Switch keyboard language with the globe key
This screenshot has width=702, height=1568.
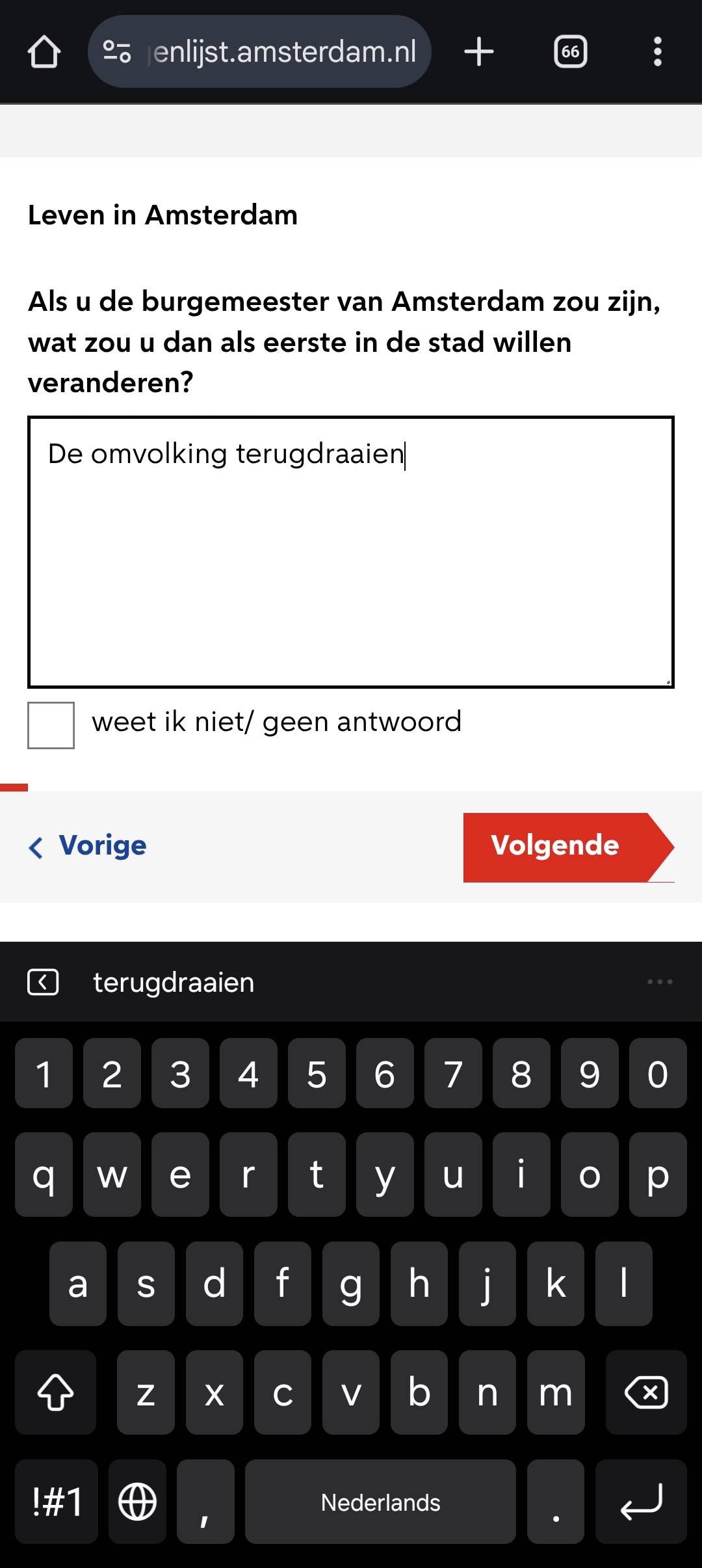[137, 1502]
